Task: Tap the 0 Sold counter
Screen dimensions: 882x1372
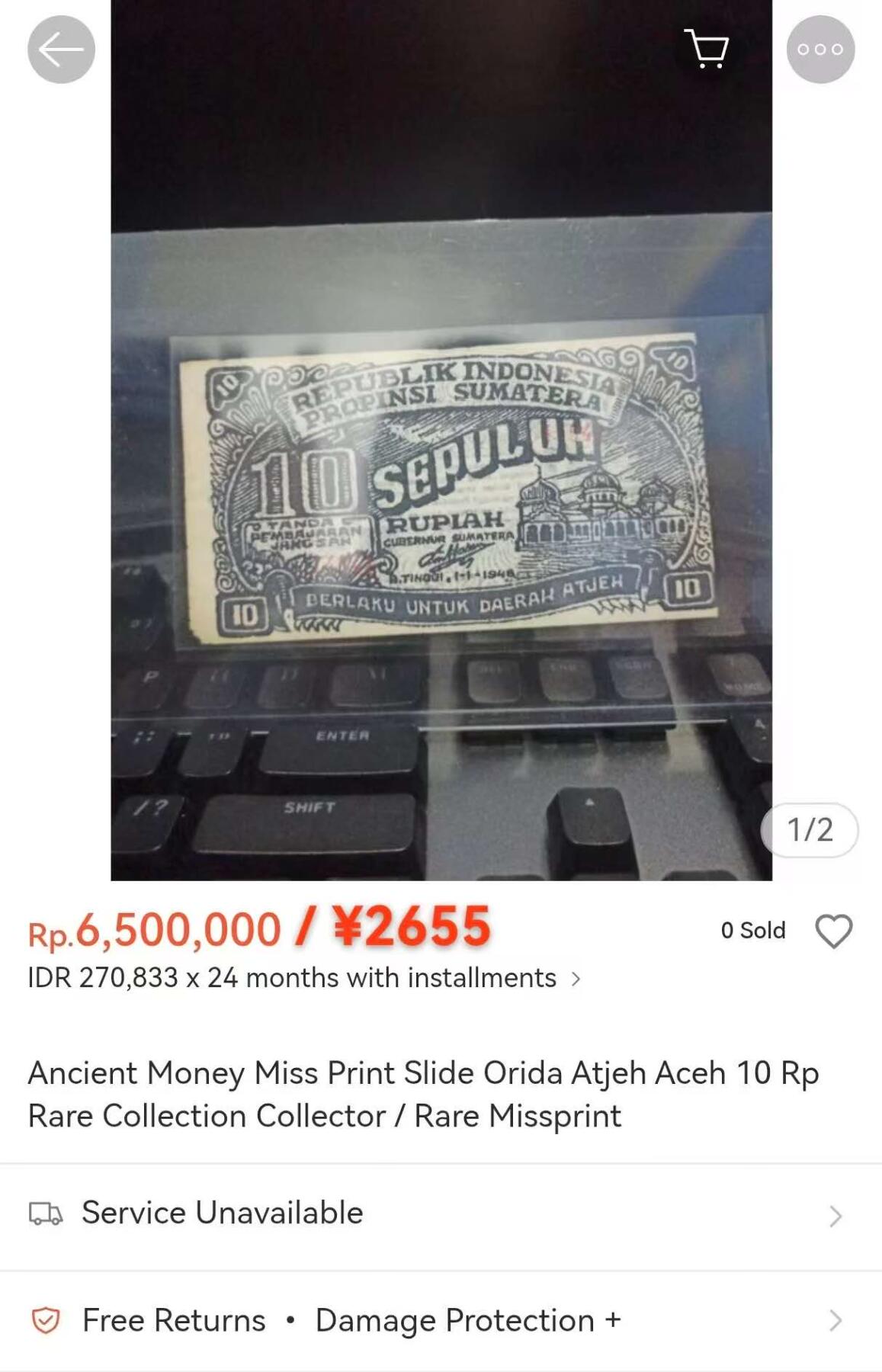Action: coord(753,929)
